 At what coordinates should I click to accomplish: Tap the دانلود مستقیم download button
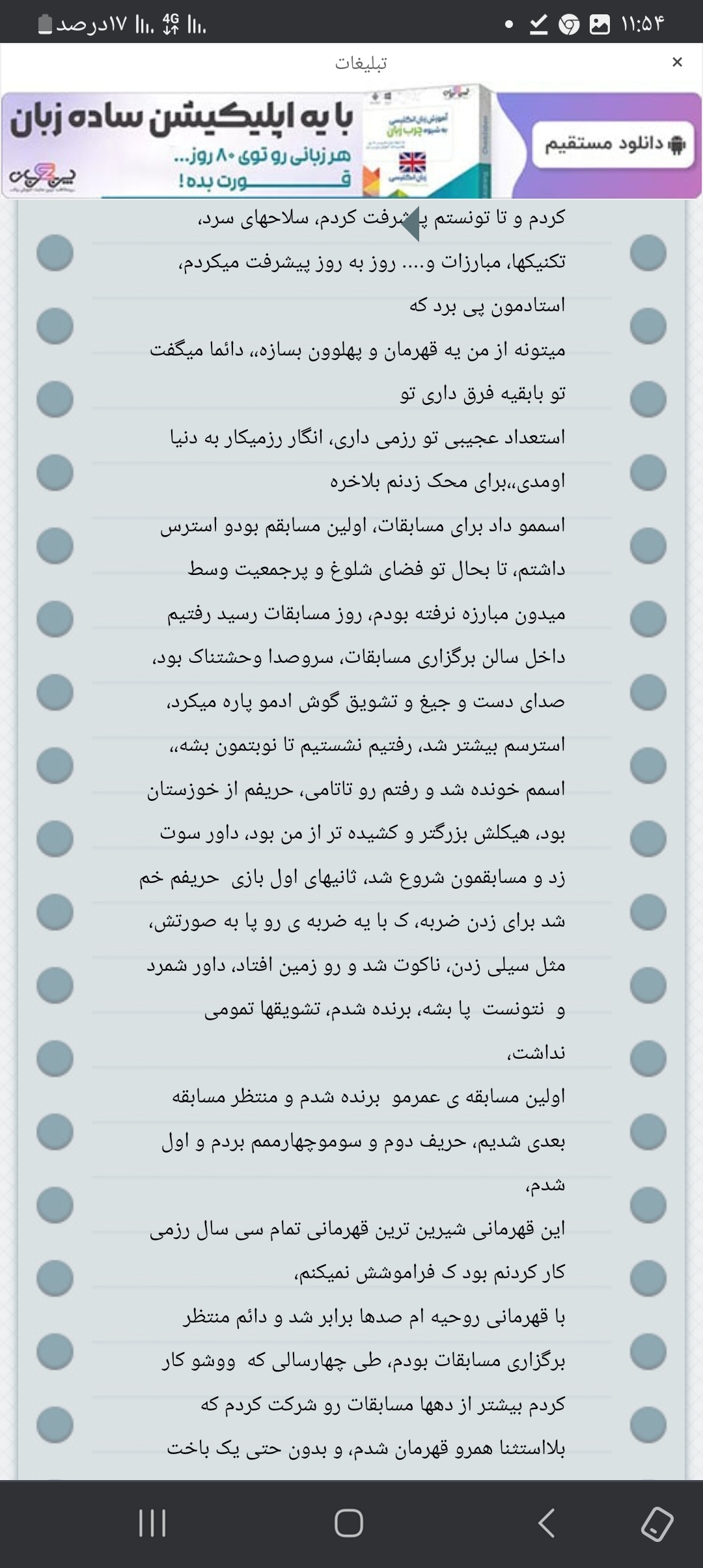pyautogui.click(x=614, y=144)
